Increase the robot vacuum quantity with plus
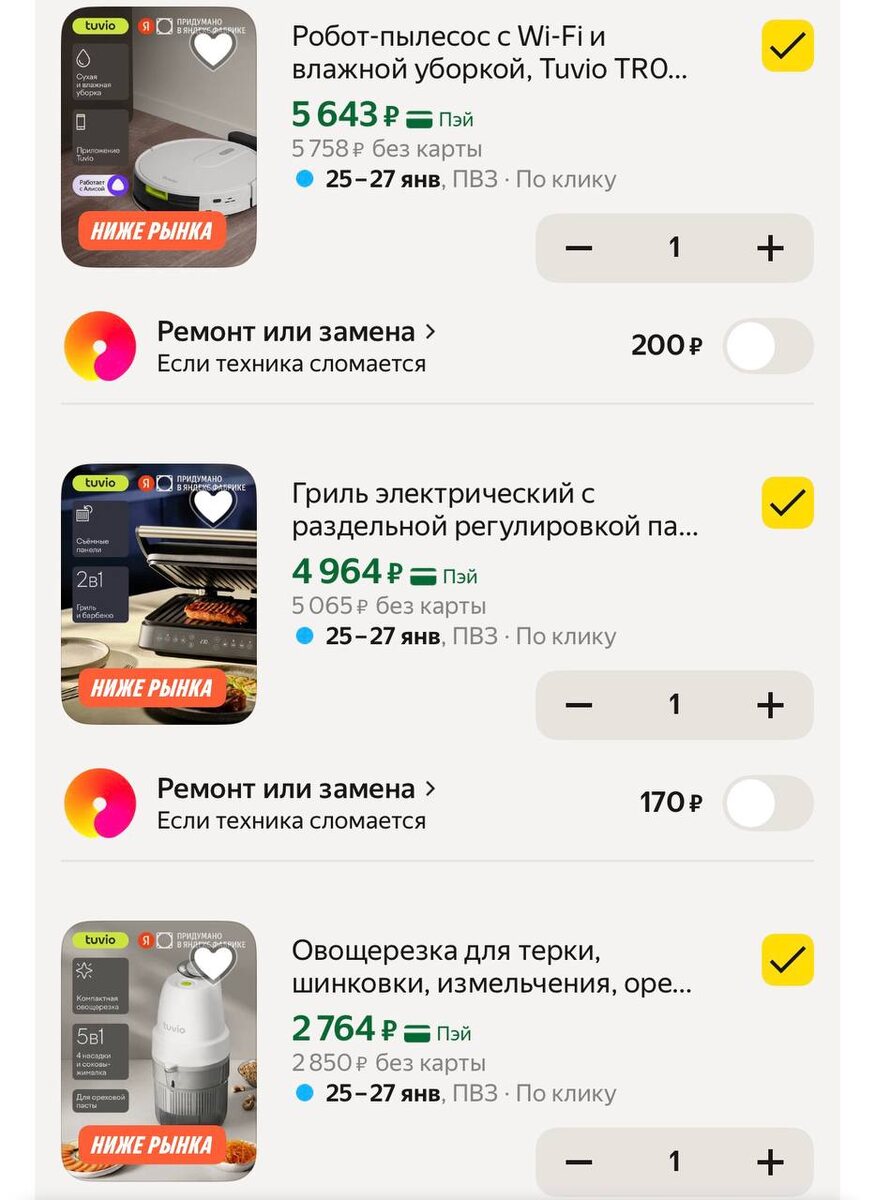The image size is (875, 1200). (x=770, y=247)
